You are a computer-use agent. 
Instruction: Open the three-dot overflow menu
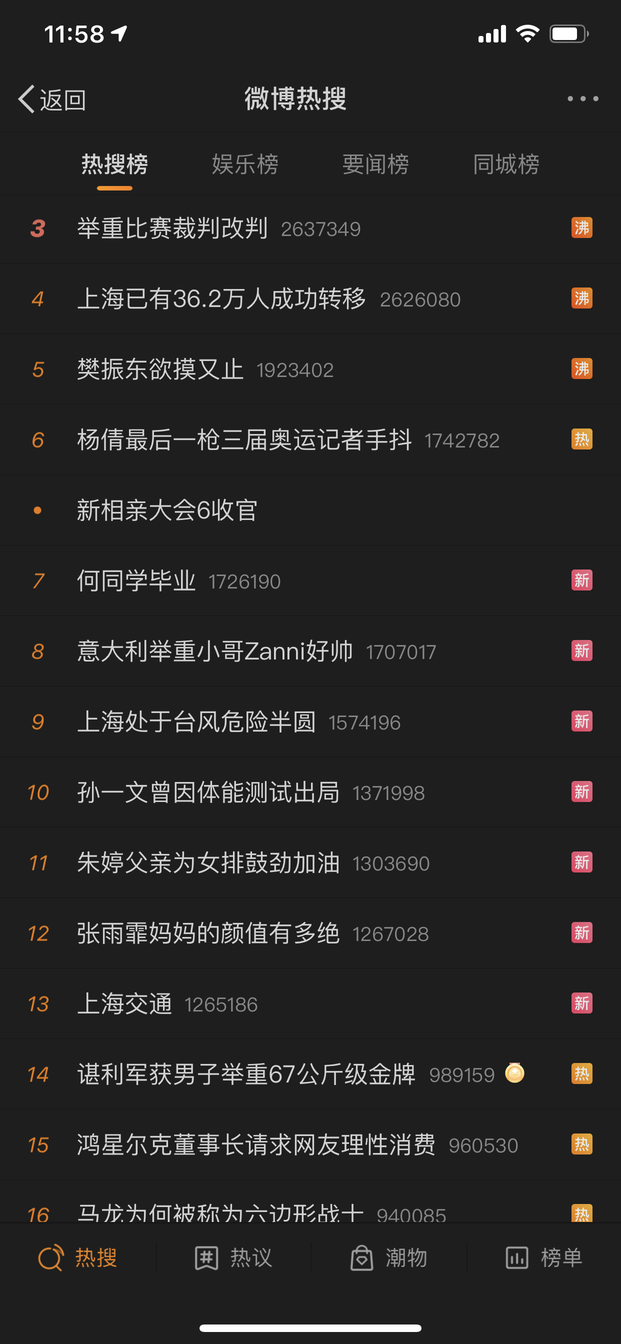pos(582,99)
